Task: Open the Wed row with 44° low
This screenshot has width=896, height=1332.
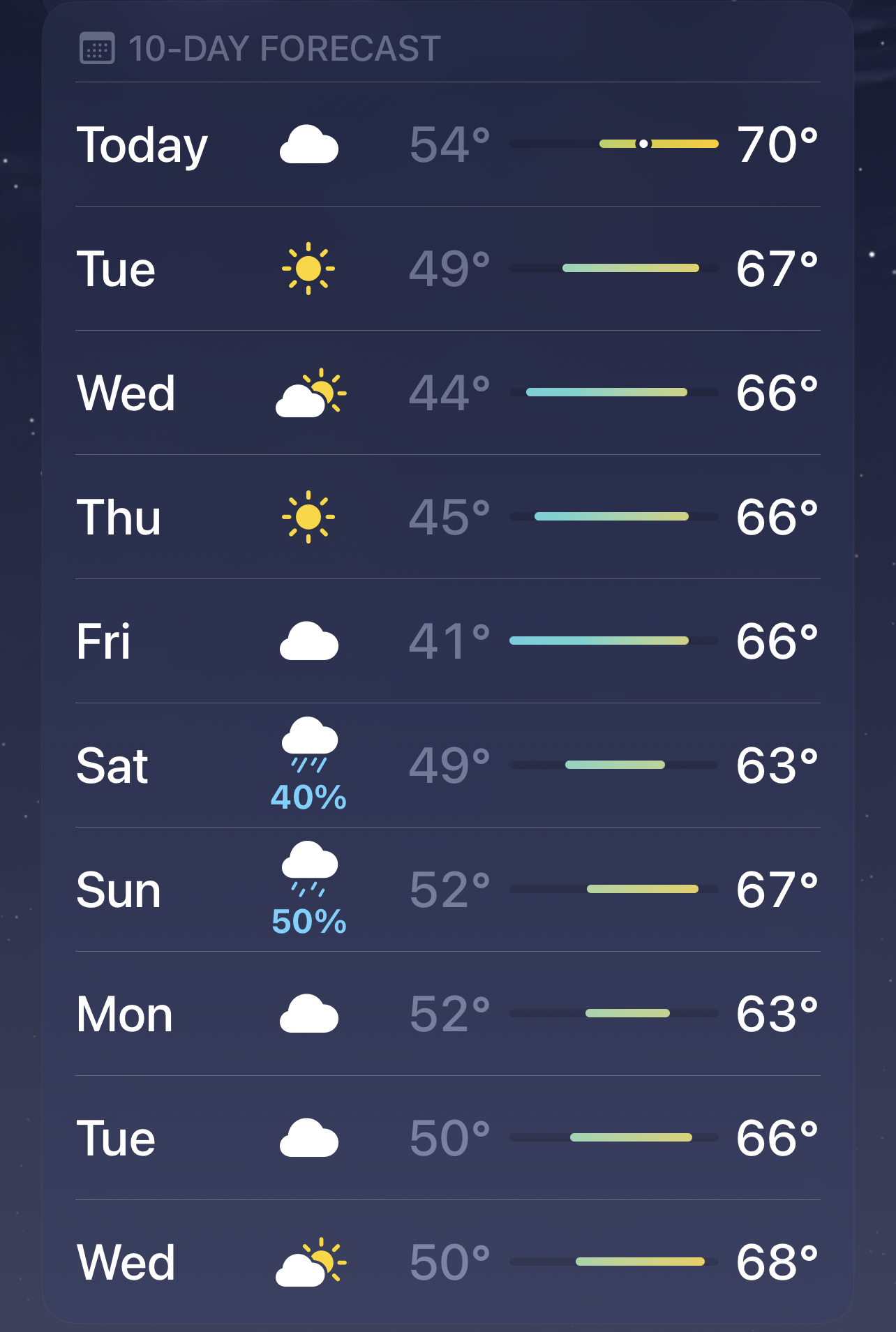Action: point(448,393)
